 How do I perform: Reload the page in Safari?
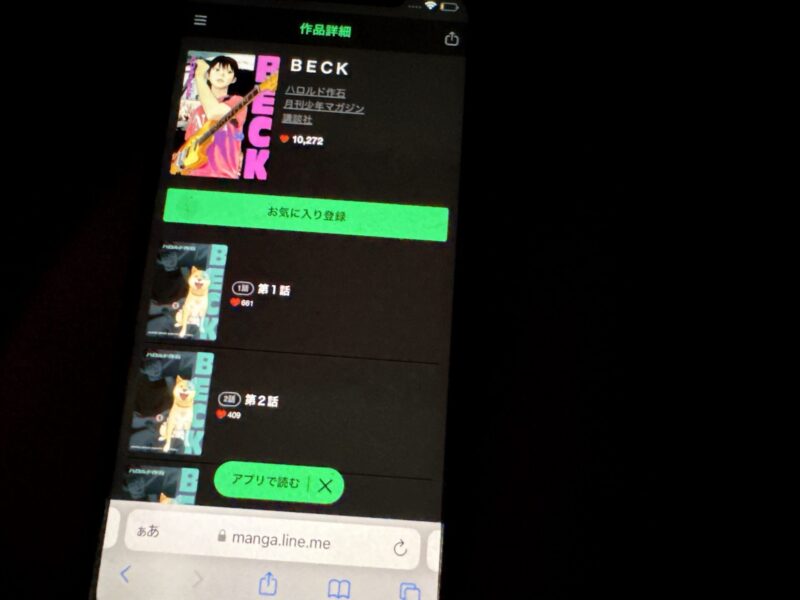point(400,548)
